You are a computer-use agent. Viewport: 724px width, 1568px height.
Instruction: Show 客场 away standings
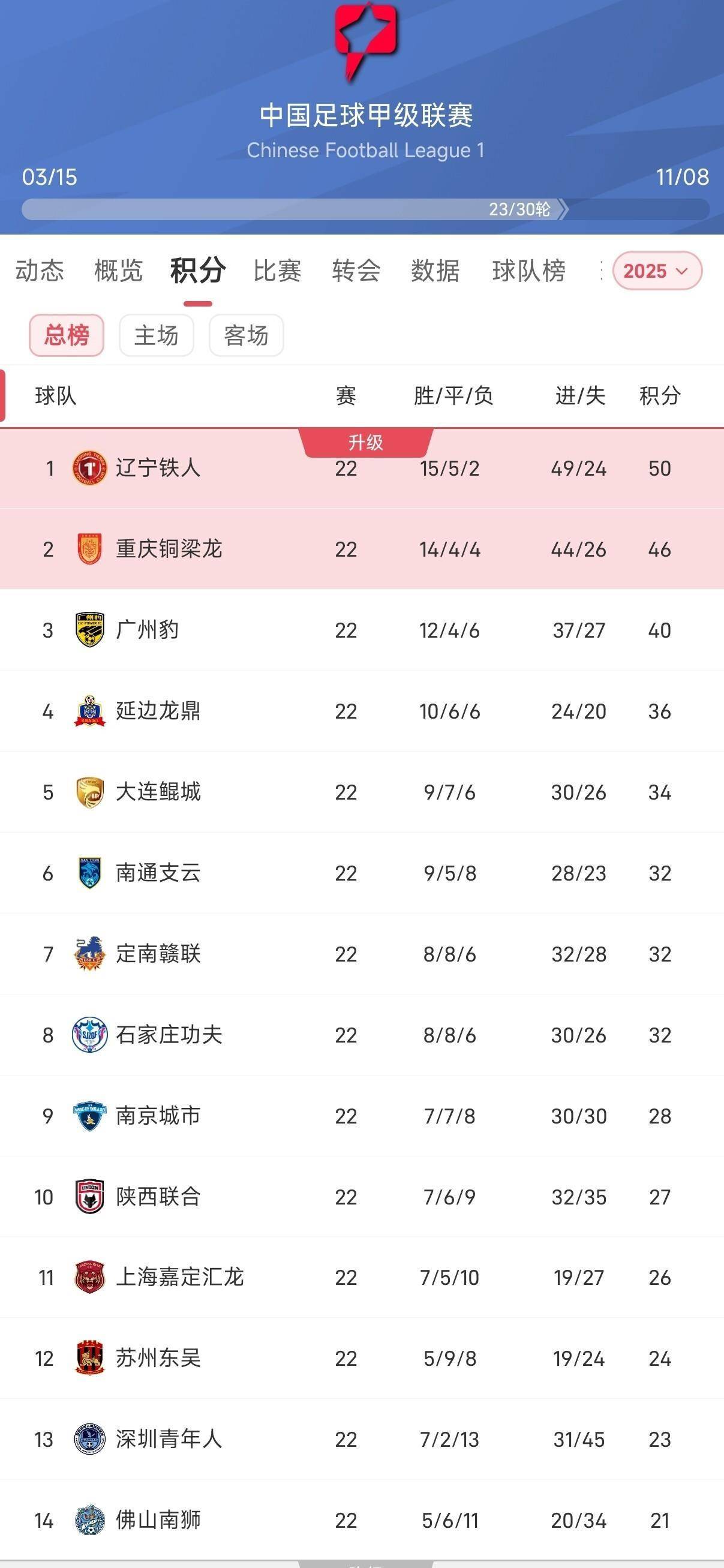point(246,335)
